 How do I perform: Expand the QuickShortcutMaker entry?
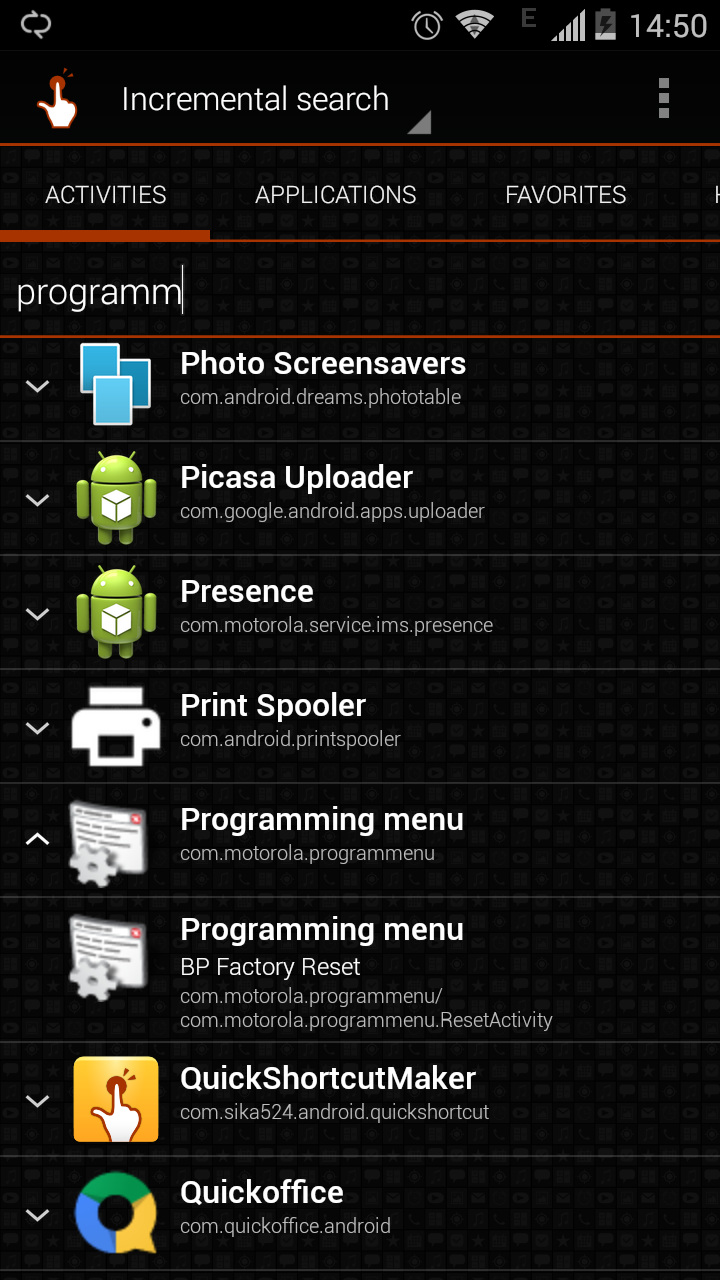tap(37, 1101)
